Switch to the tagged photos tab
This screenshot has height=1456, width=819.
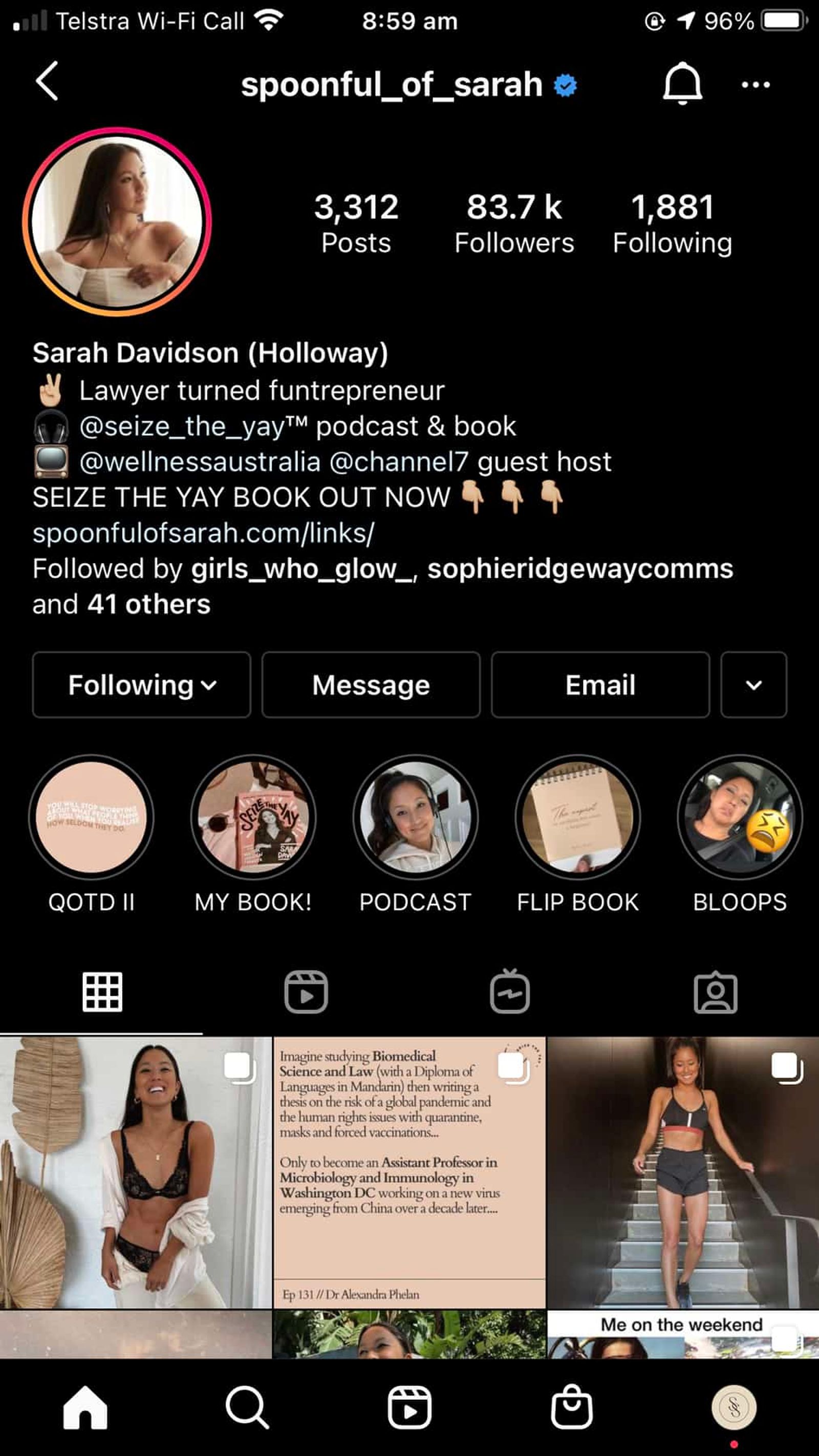pyautogui.click(x=716, y=993)
